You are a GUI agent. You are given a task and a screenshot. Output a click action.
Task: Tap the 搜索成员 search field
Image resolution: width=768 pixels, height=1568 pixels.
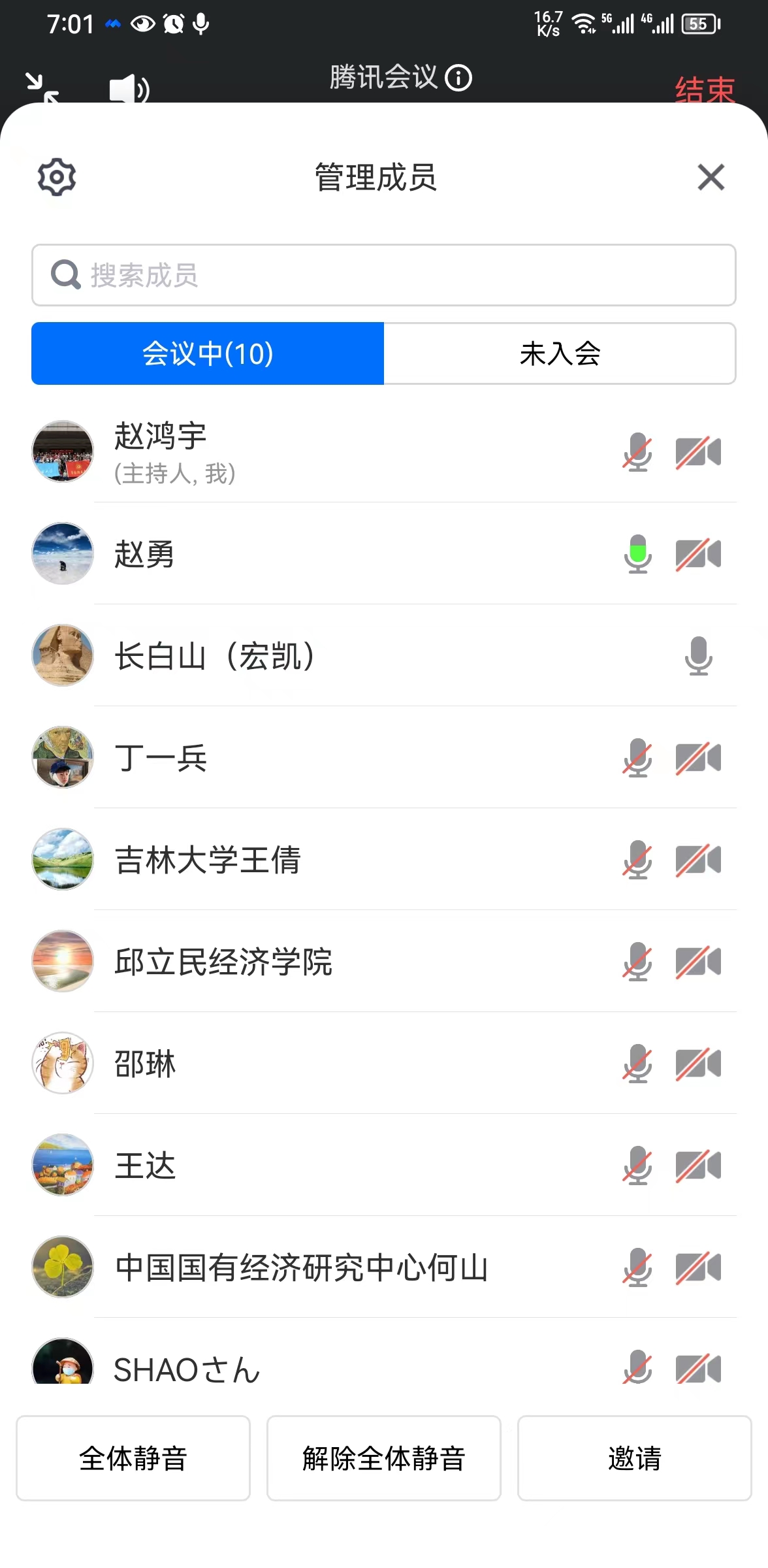[384, 275]
